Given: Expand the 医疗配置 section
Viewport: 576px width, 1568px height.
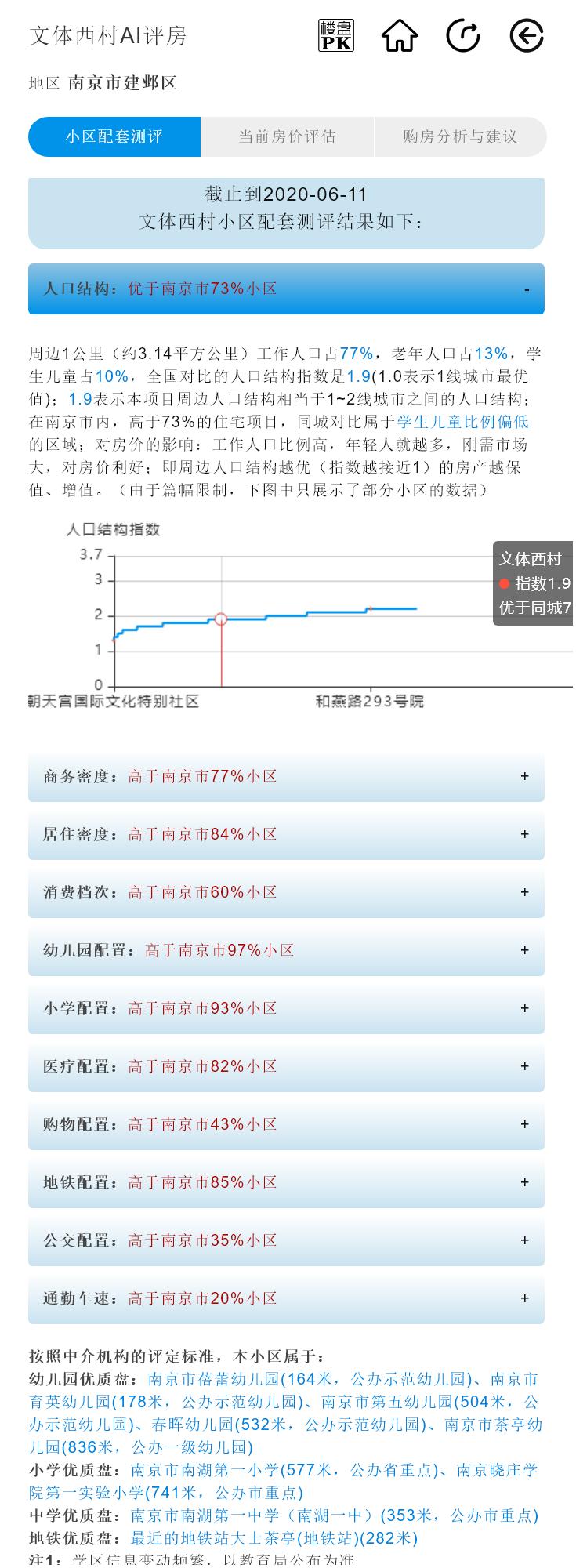Looking at the screenshot, I should pos(525,1066).
